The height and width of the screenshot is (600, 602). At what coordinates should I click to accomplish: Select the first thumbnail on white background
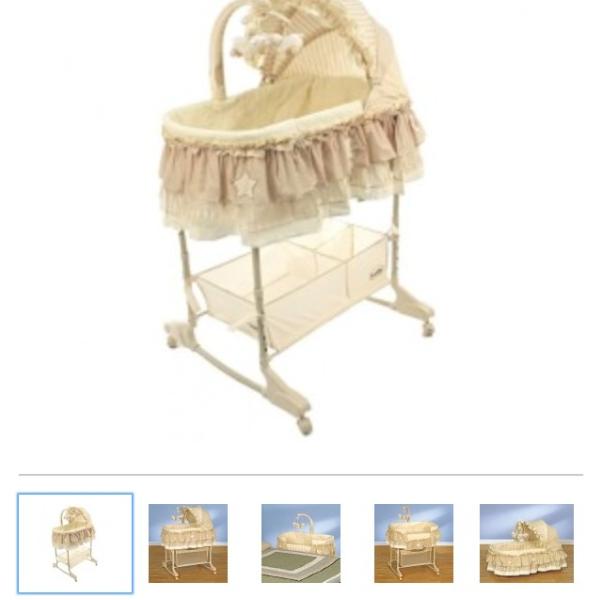tap(75, 543)
